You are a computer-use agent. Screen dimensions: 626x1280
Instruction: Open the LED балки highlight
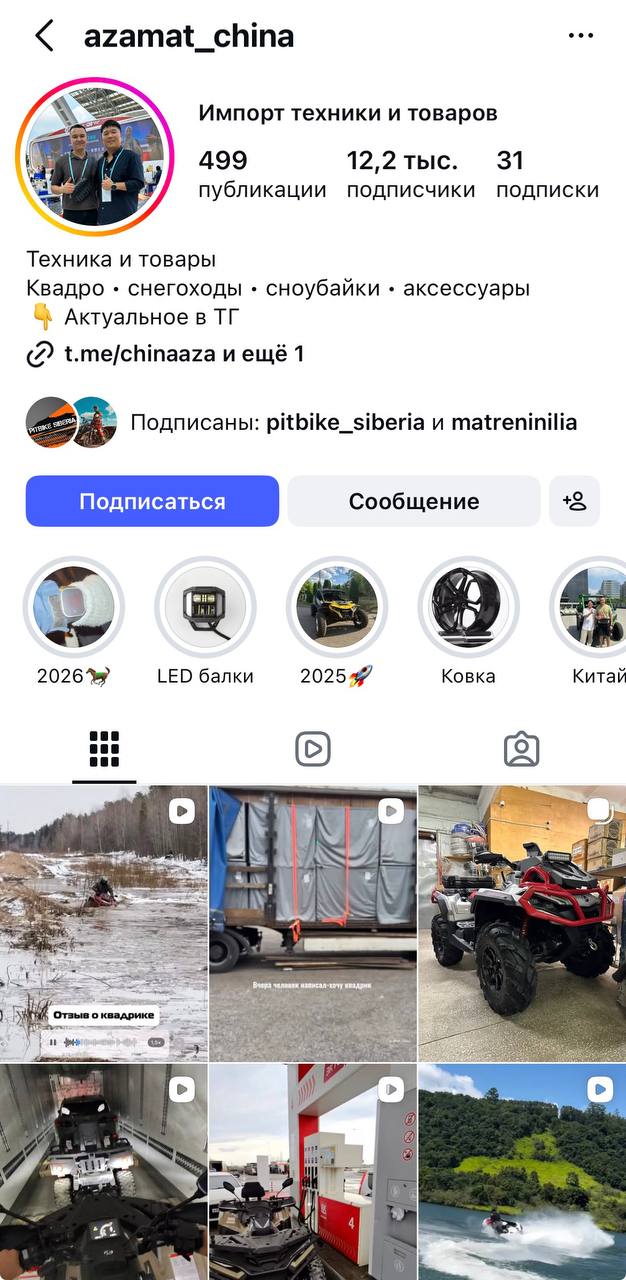coord(205,607)
